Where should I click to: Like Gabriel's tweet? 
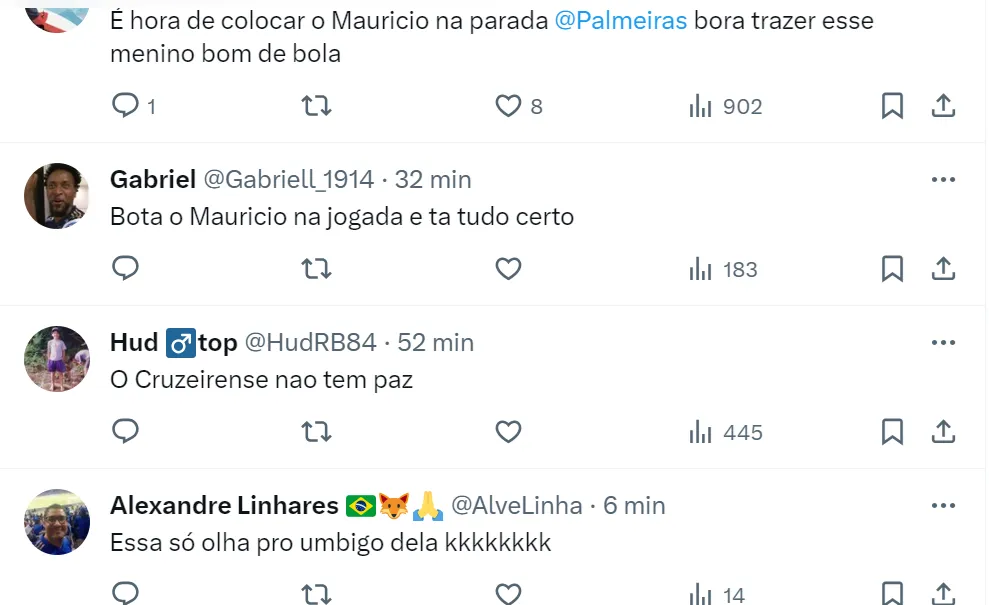coord(509,269)
